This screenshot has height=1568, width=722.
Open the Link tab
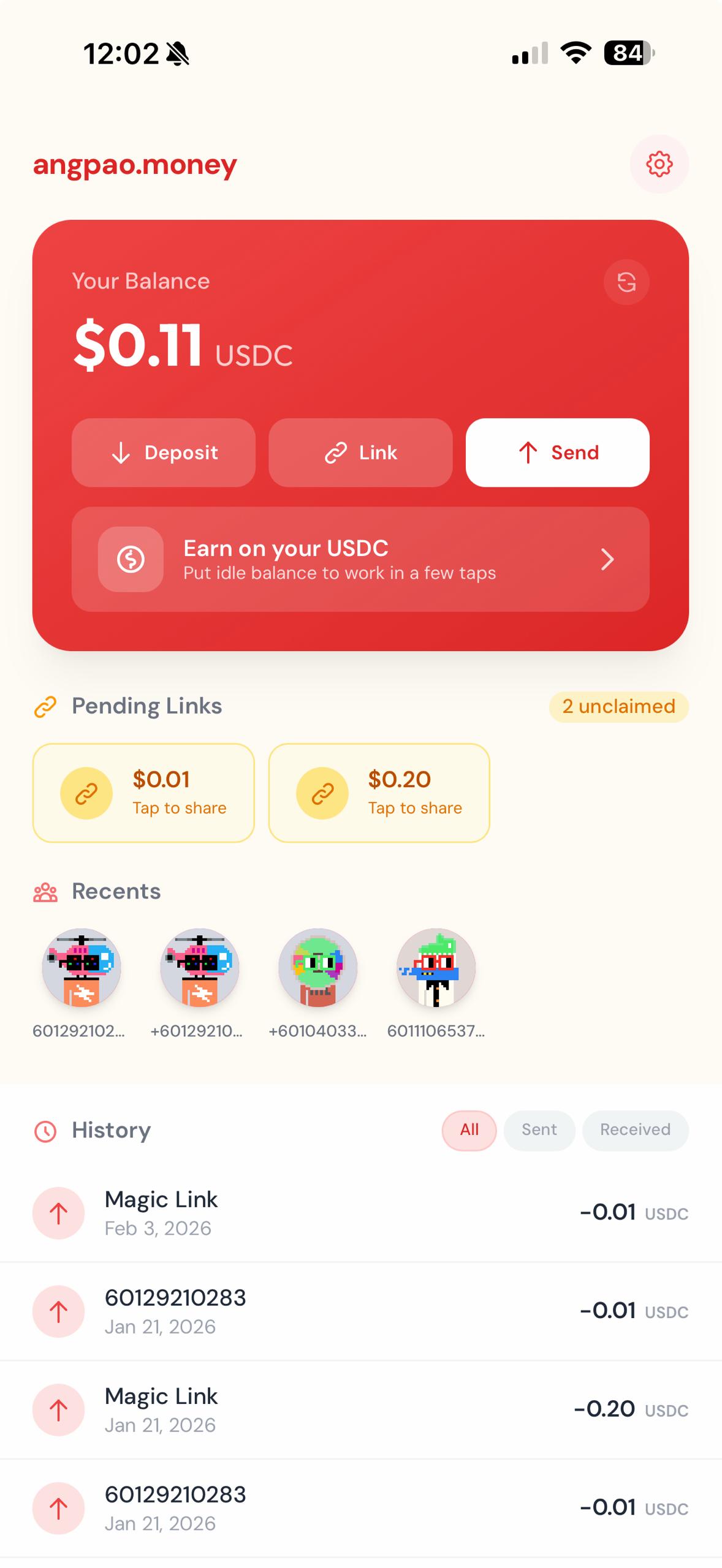(x=360, y=453)
